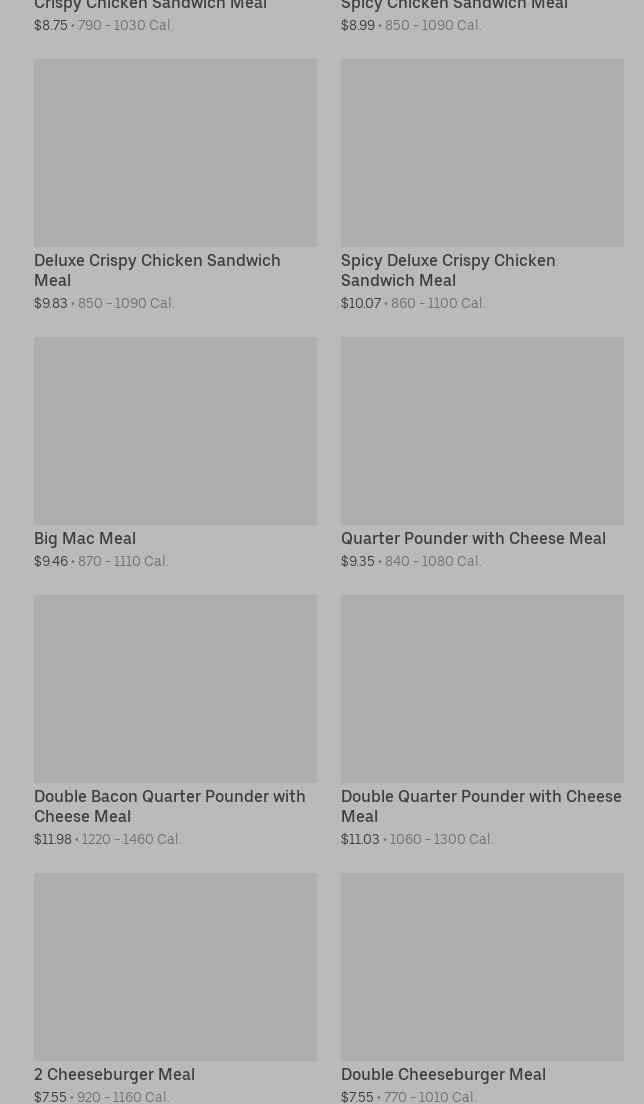Open the 2 Cheeseburger Meal
This screenshot has width=644, height=1104.
[x=175, y=967]
